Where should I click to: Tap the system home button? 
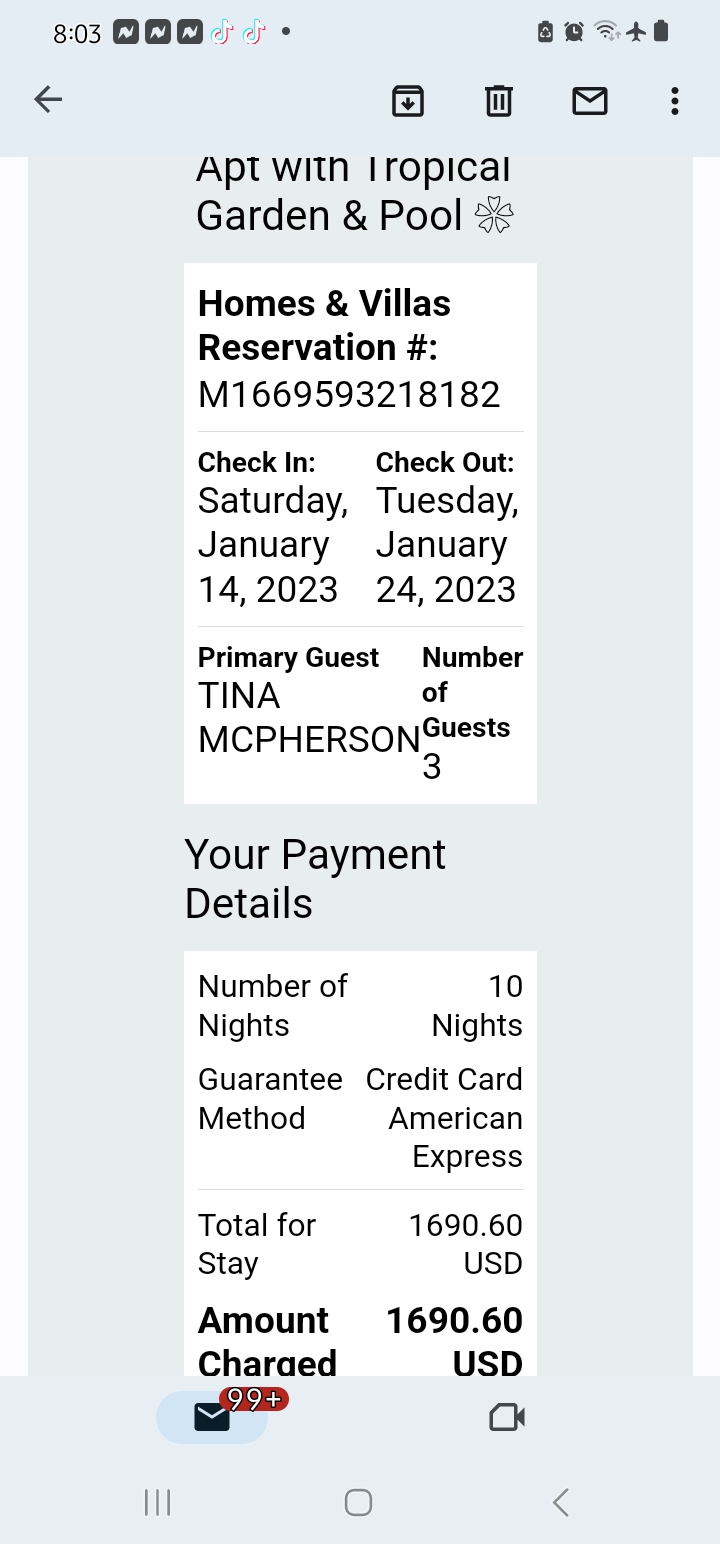point(358,1502)
